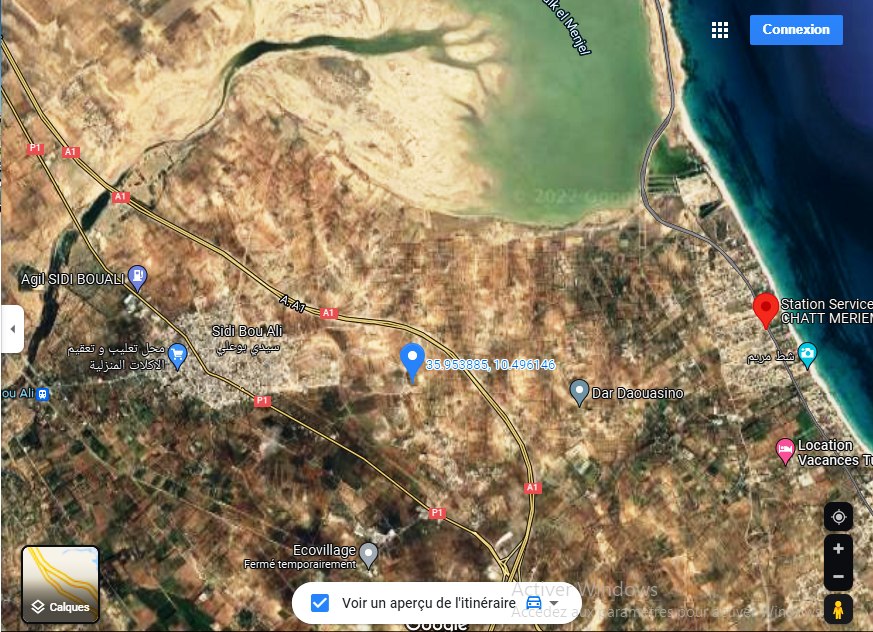The image size is (873, 632).
Task: Open Location Vacances hotel marker
Action: click(785, 449)
